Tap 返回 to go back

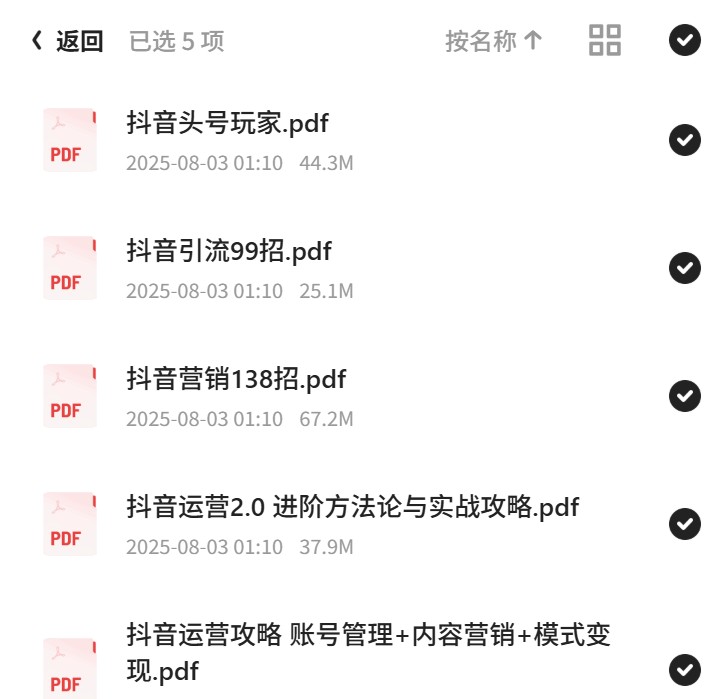pos(67,41)
